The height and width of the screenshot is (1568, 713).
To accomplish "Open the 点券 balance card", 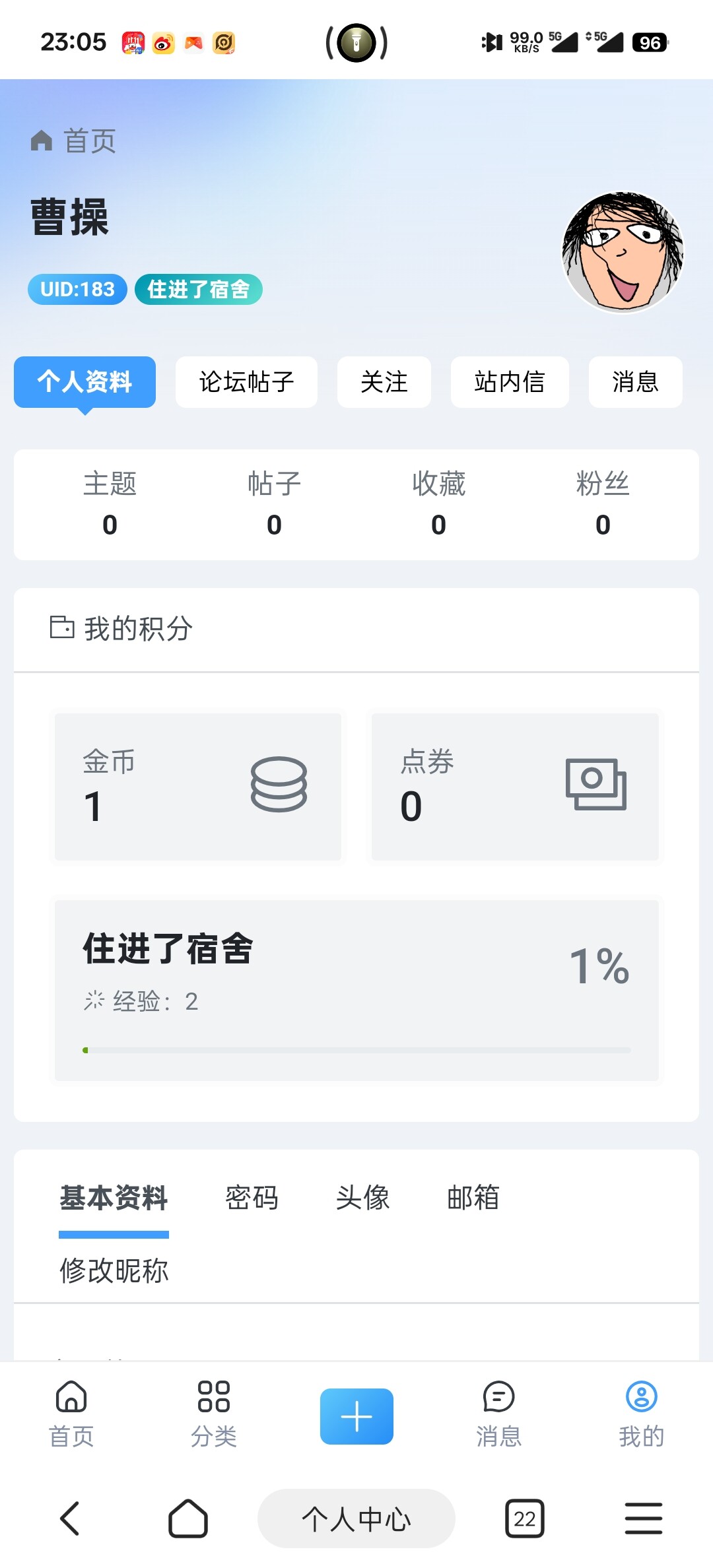I will click(515, 787).
